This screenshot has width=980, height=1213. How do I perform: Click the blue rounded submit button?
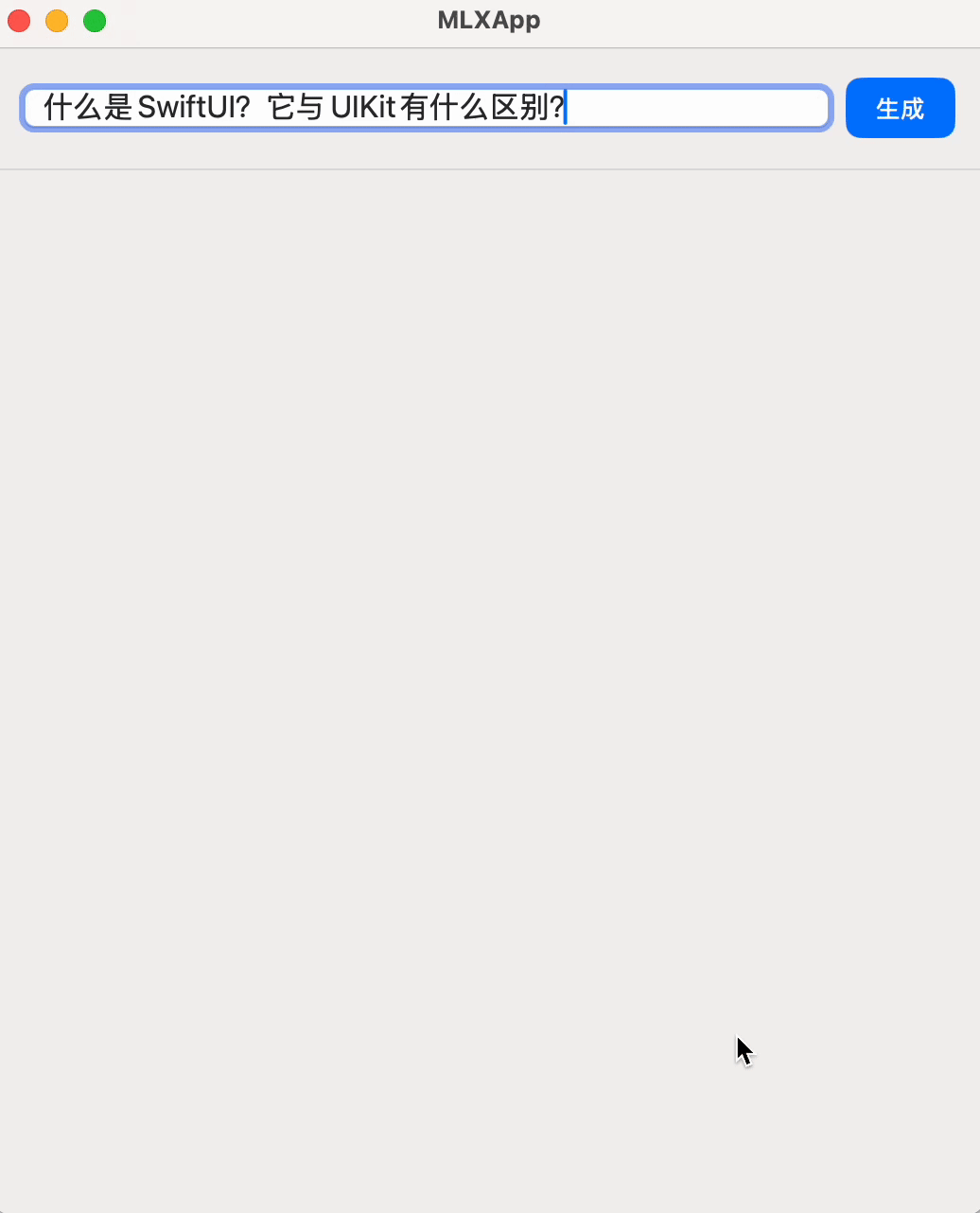point(900,108)
